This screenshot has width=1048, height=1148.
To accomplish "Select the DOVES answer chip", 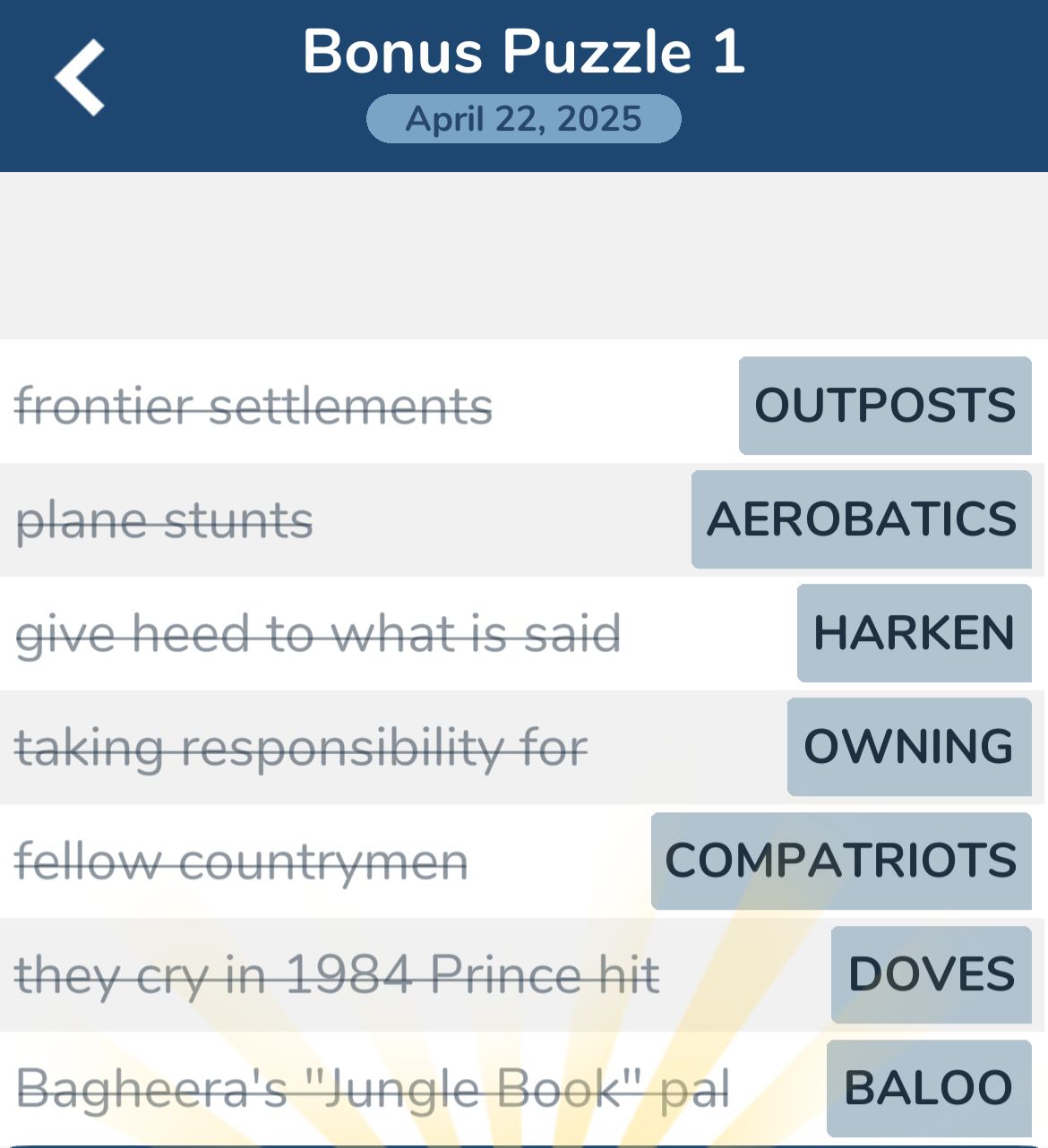I will tap(931, 974).
